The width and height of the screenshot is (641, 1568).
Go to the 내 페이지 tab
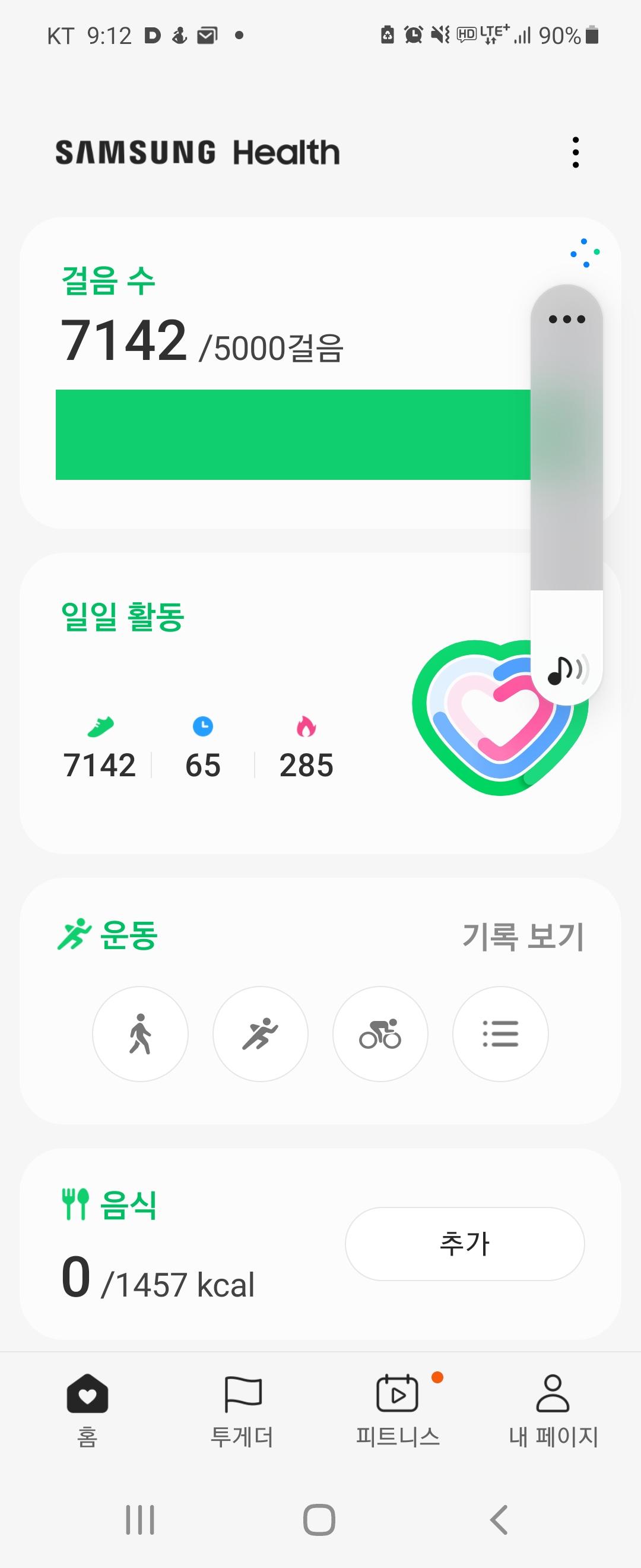553,1411
